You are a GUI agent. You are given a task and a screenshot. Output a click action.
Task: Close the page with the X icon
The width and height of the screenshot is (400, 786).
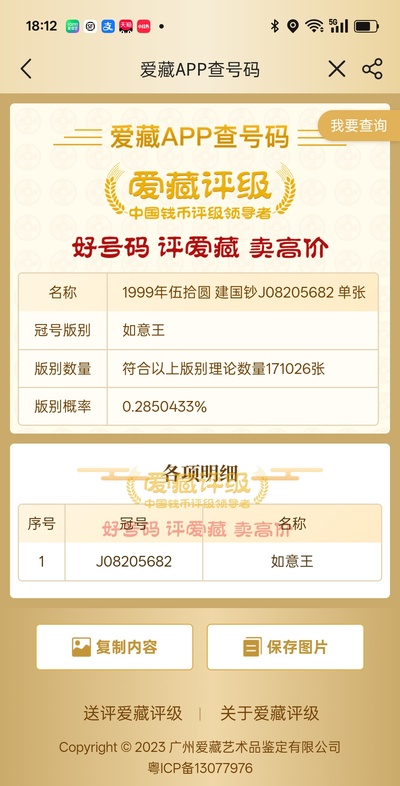(x=337, y=69)
